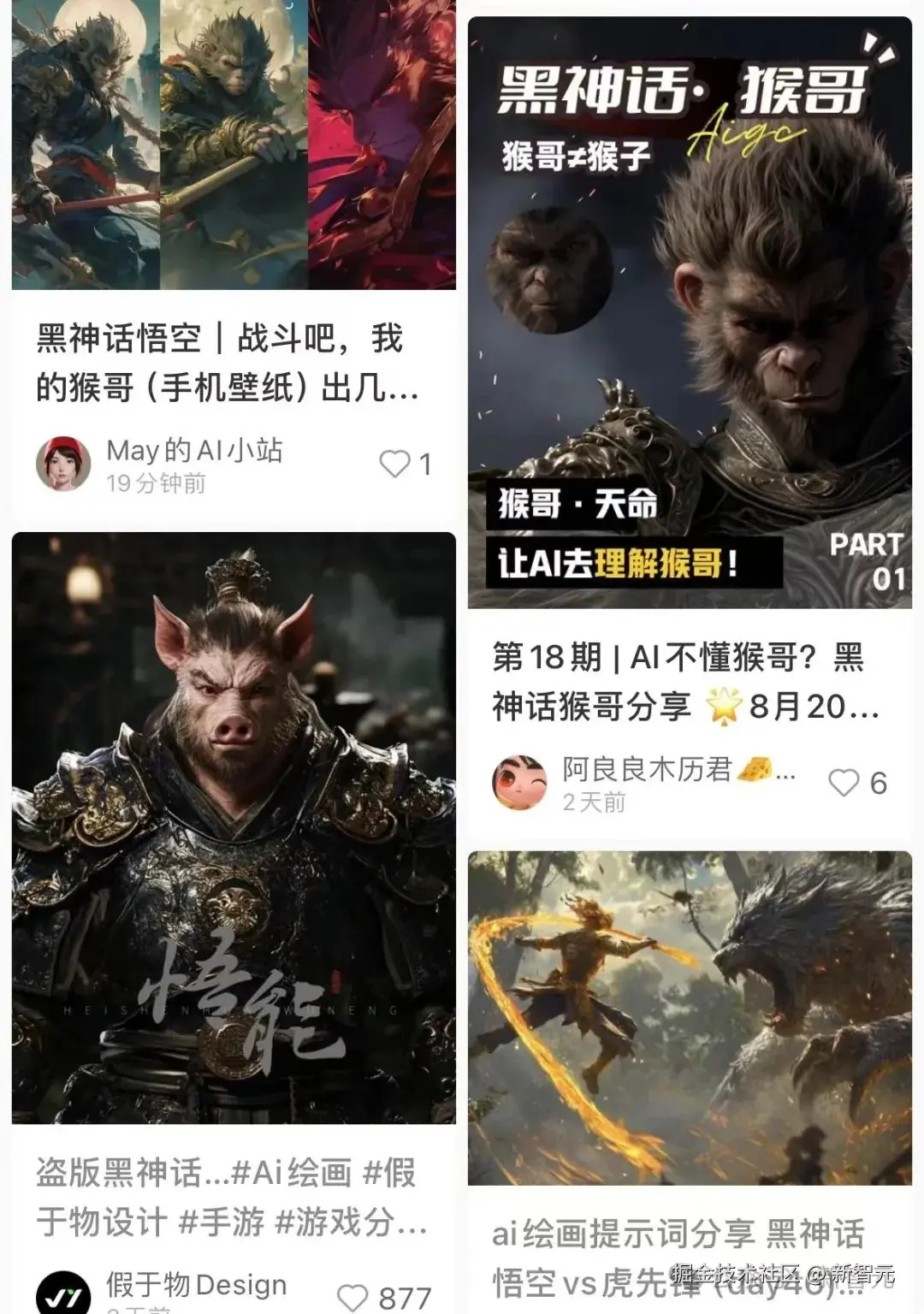Open the 悟空vs虎先锋 prompt sharing post

point(690,1018)
